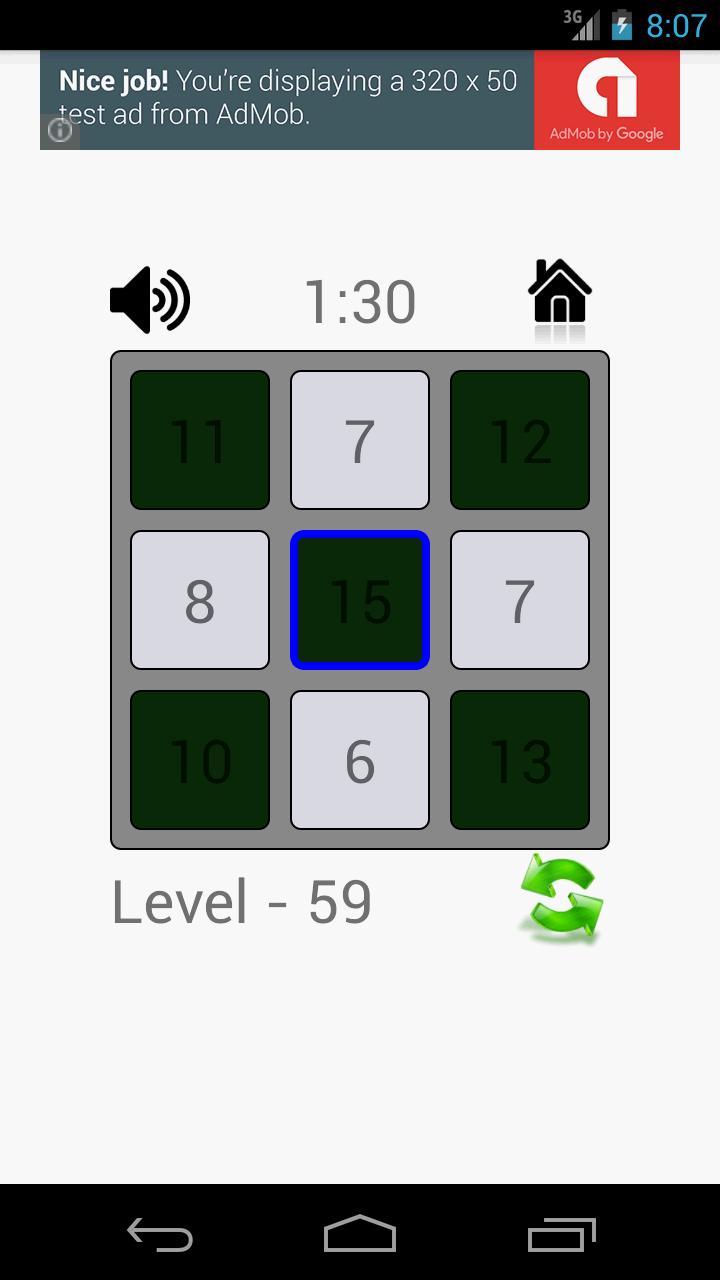Select the middle-row tile numbered 7
The height and width of the screenshot is (1280, 720).
tap(519, 600)
